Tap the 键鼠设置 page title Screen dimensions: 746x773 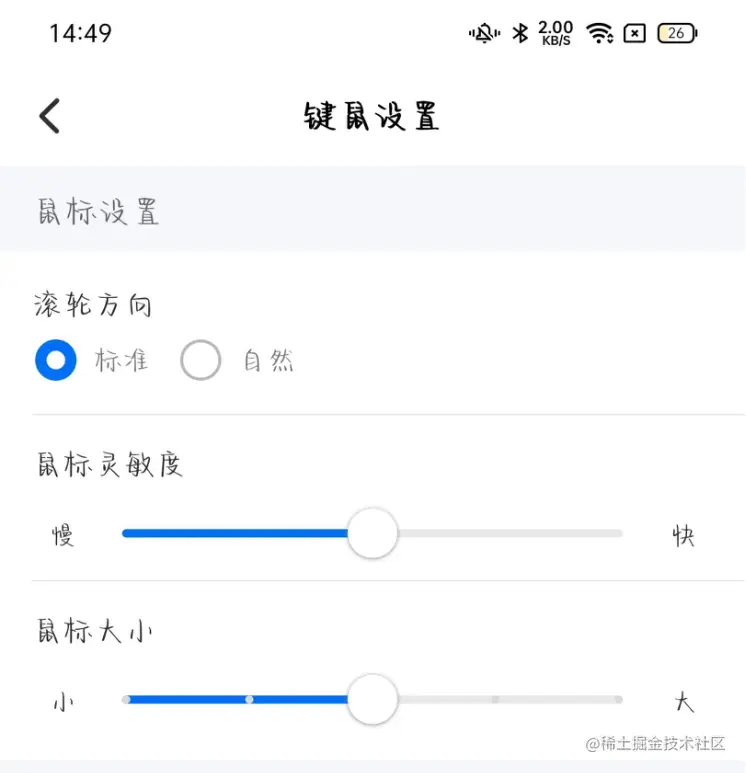(371, 115)
